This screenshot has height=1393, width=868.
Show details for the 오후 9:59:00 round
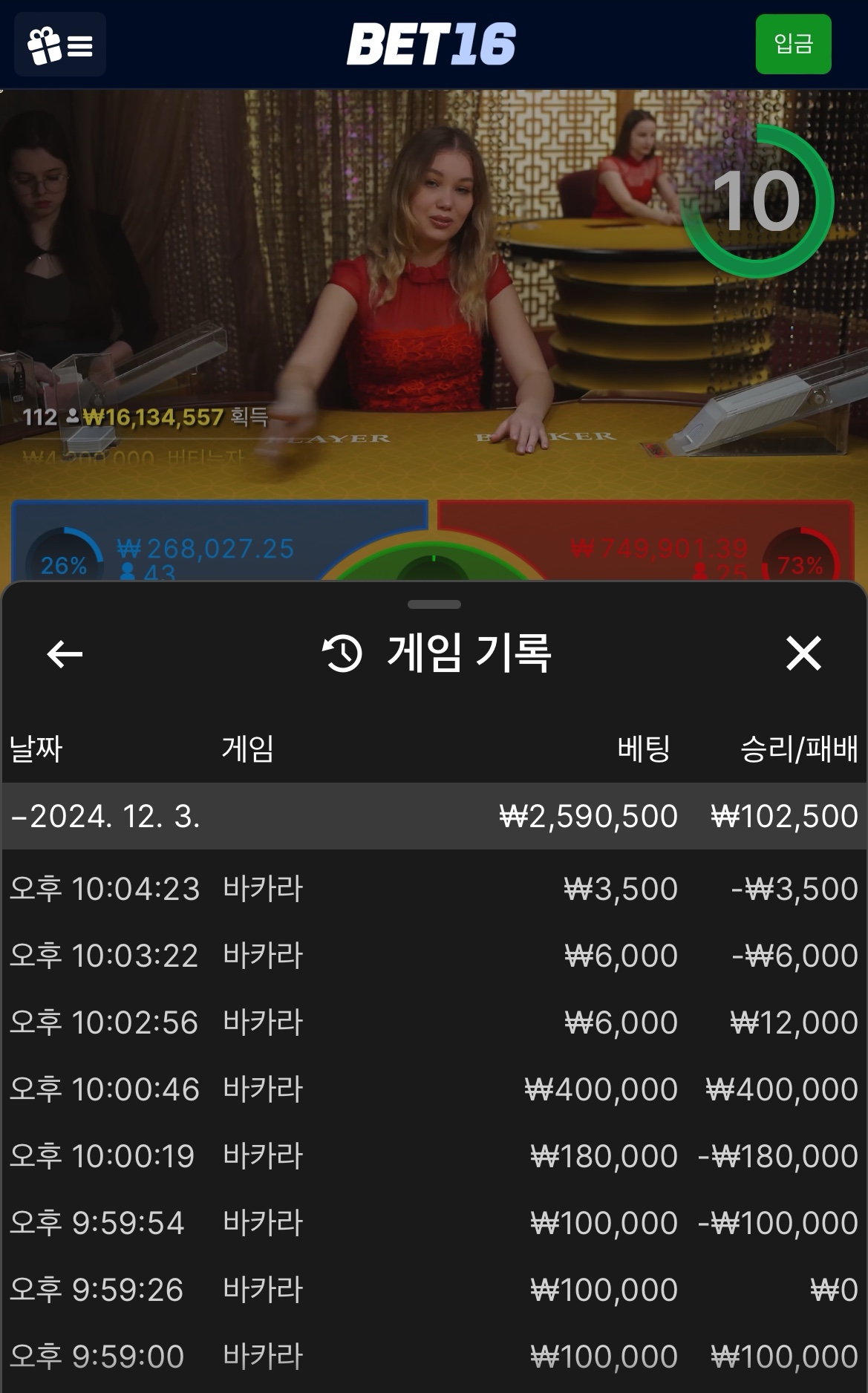coord(434,1357)
